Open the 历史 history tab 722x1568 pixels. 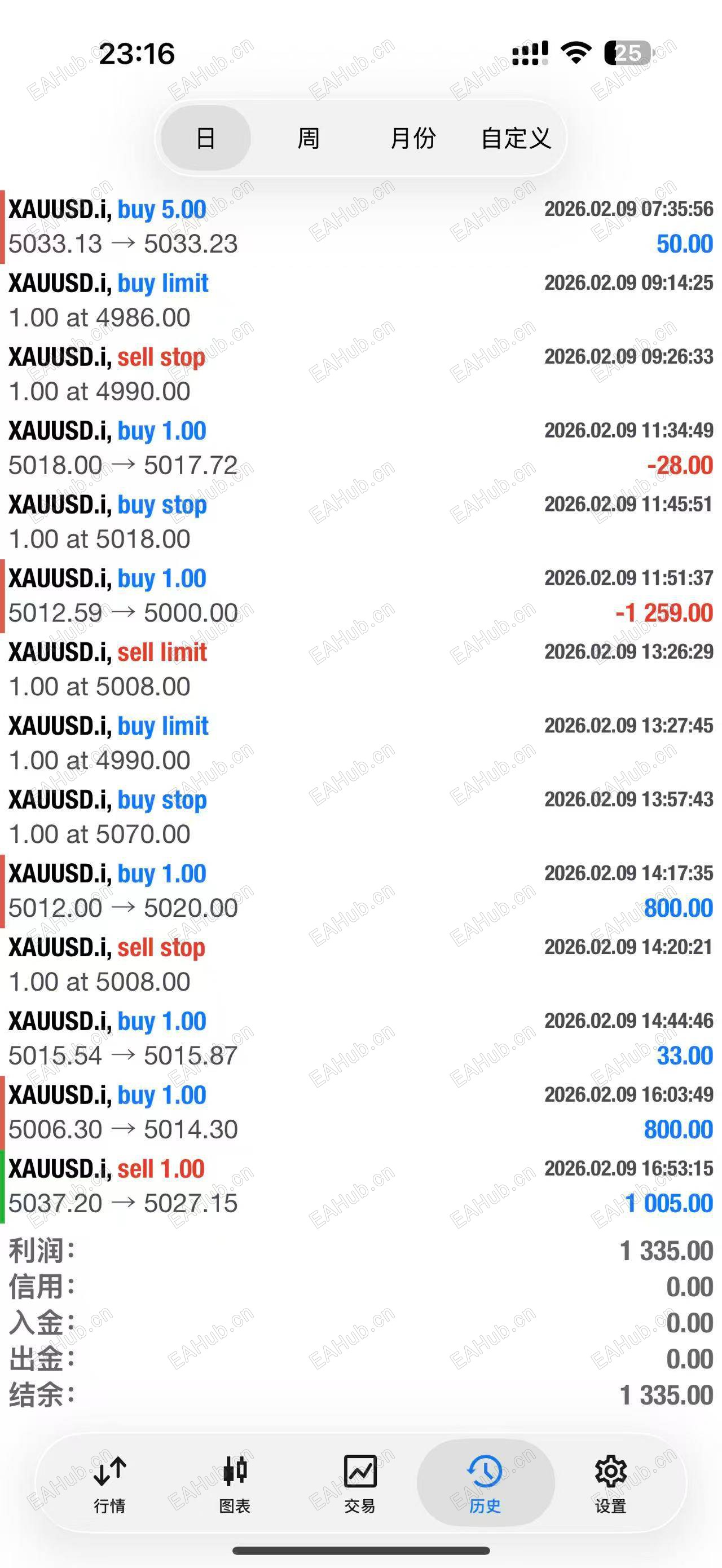[485, 1484]
